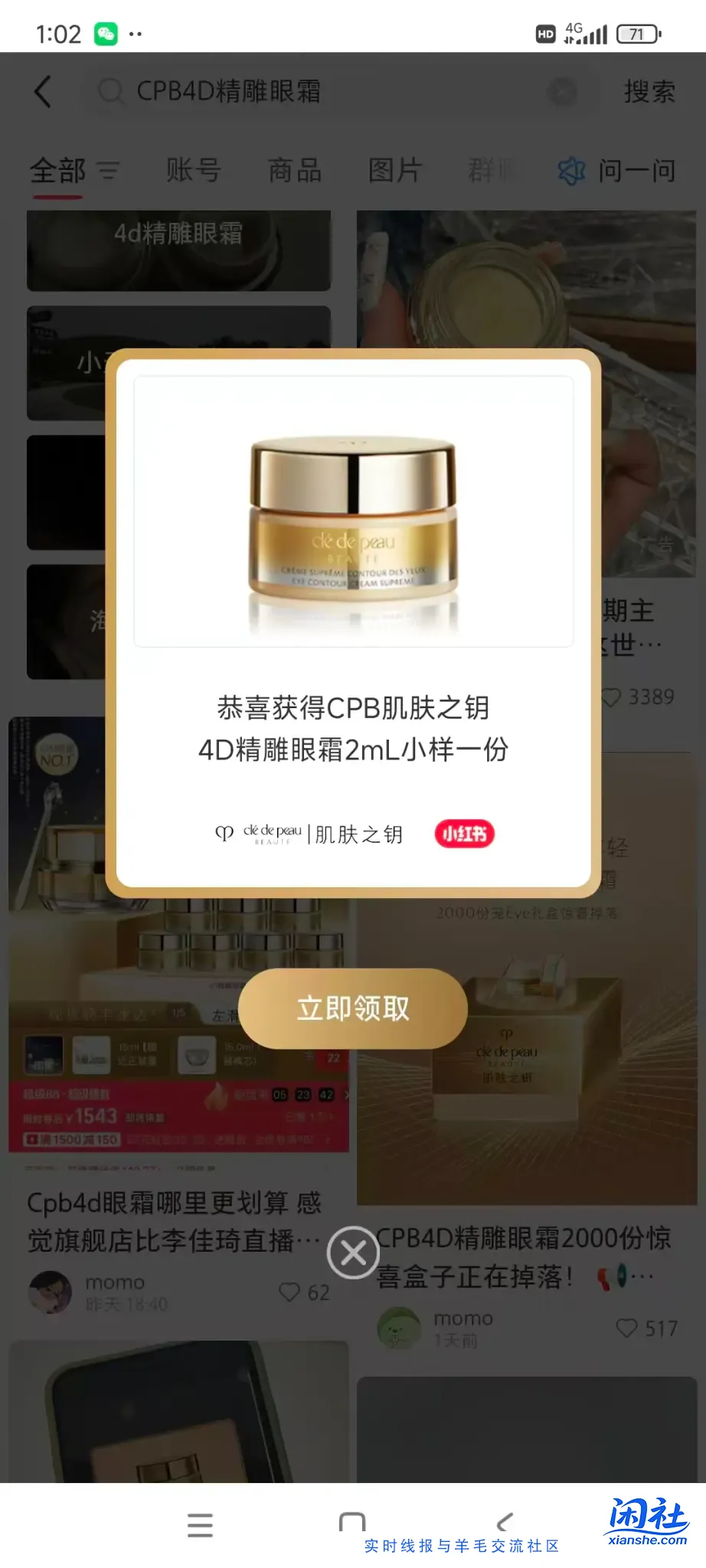Open the 问一问 assistant
Image resolution: width=706 pixels, height=1568 pixels.
(619, 170)
